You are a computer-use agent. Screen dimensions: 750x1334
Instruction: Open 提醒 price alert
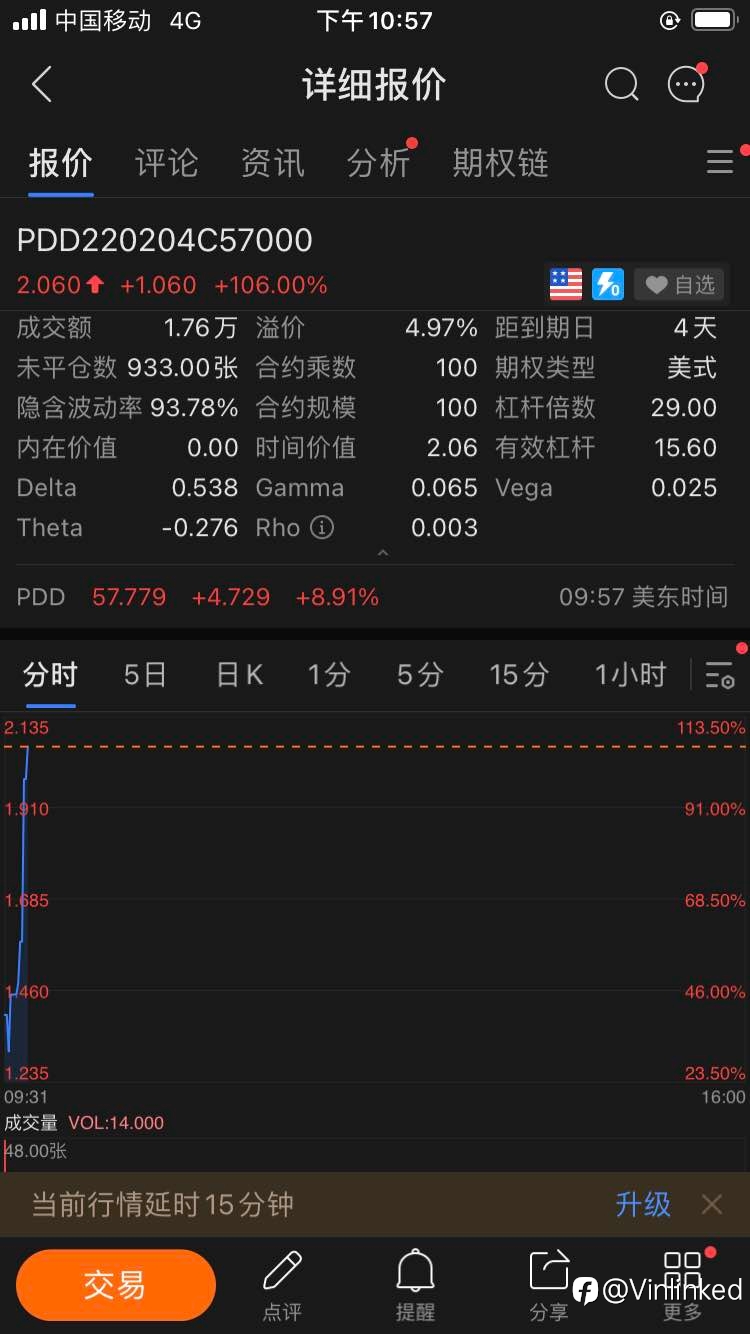415,1286
